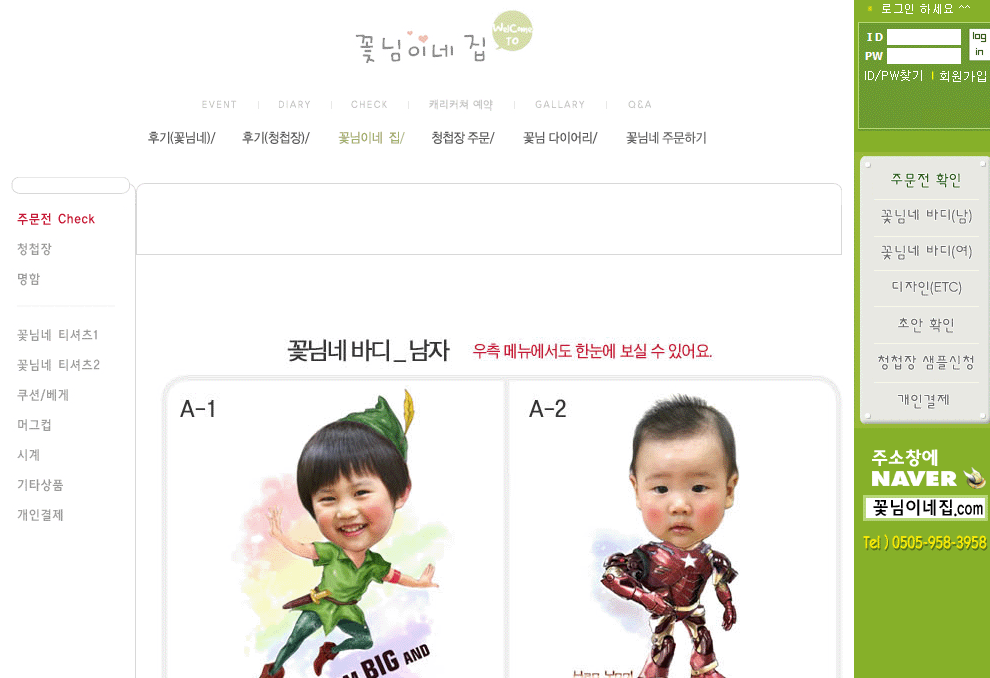The width and height of the screenshot is (990, 678).
Task: Open 쿠션/베게 category
Action: click(x=43, y=395)
